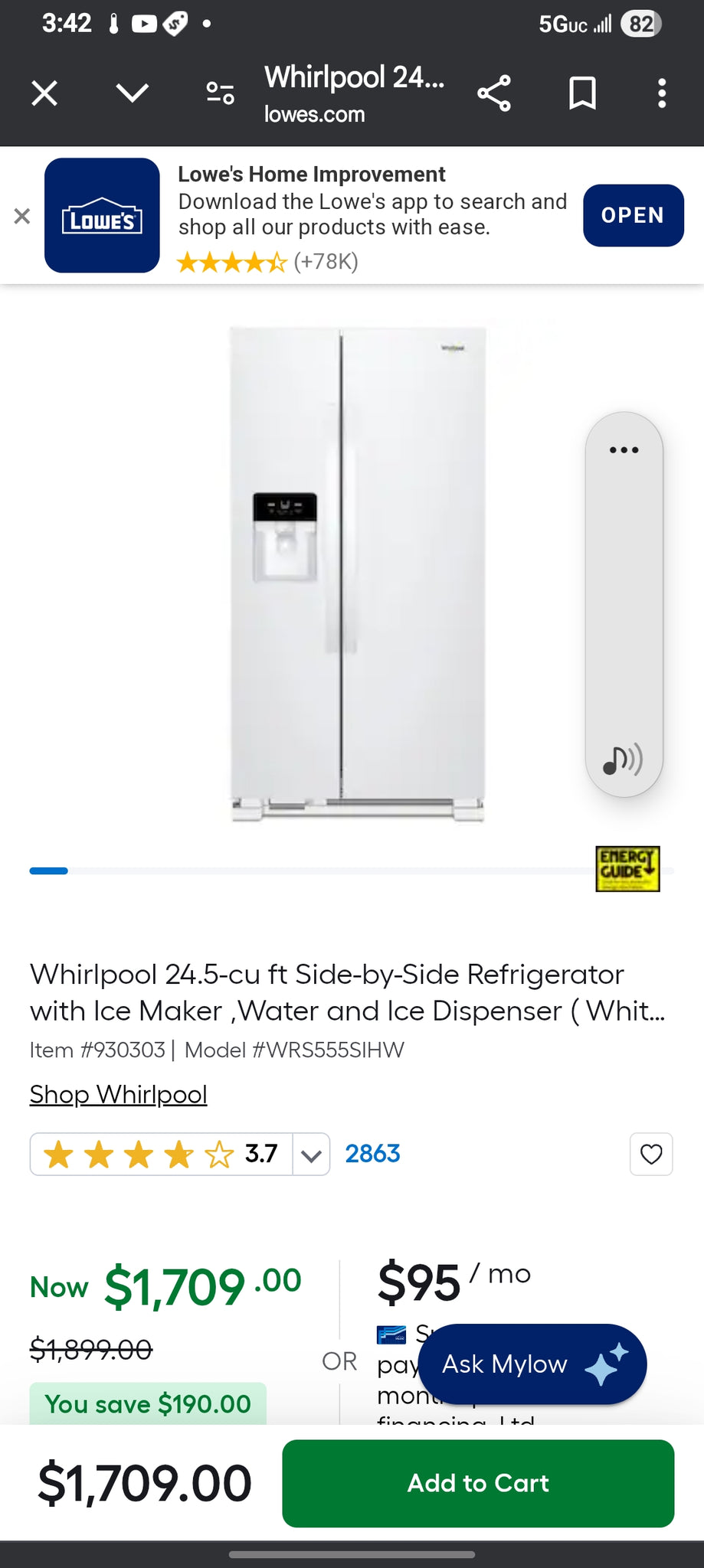Tap the three dots on floating panel

click(624, 449)
